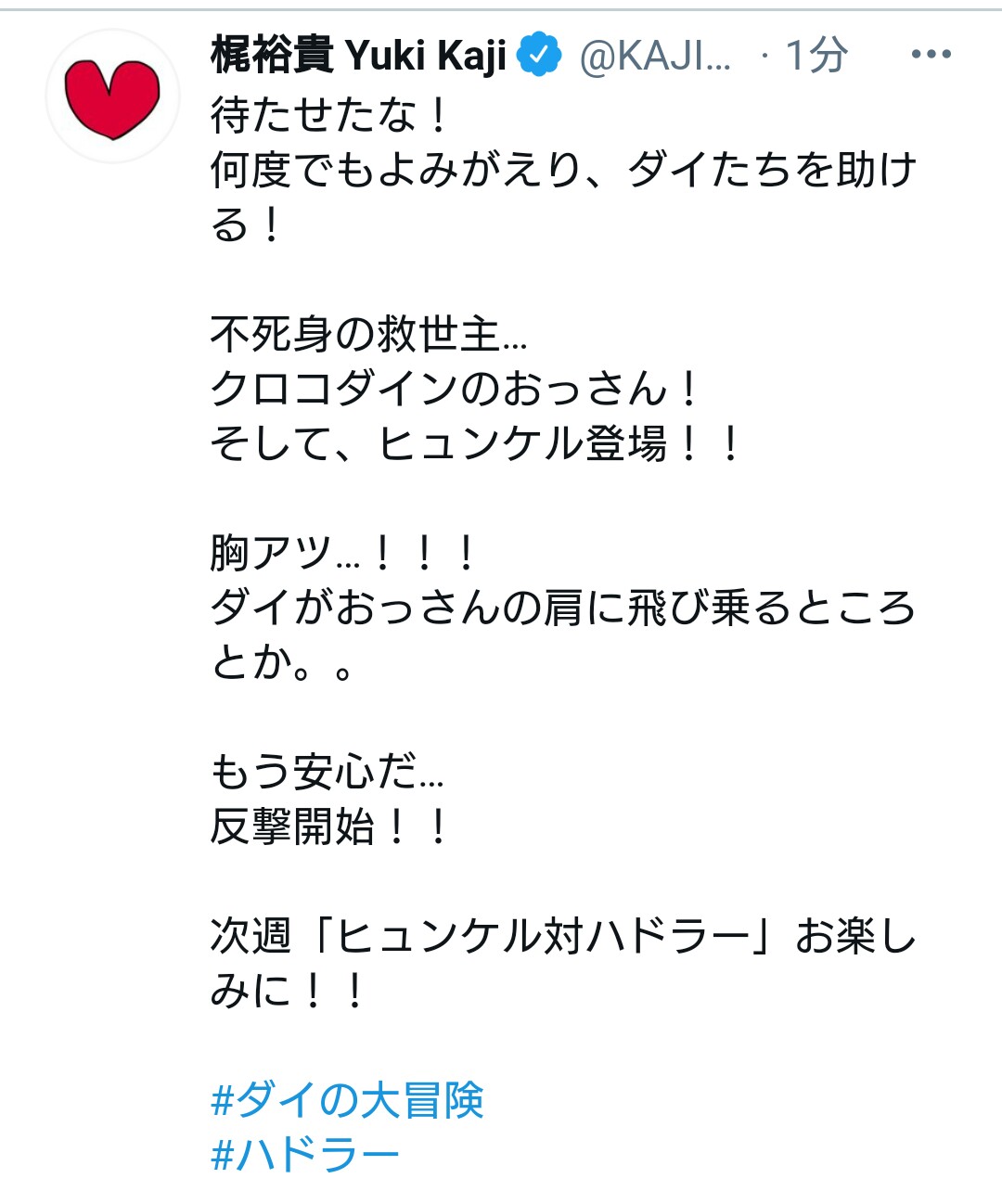Open the #ハドラー hashtag
The image size is (1002, 1204).
coord(305,1156)
